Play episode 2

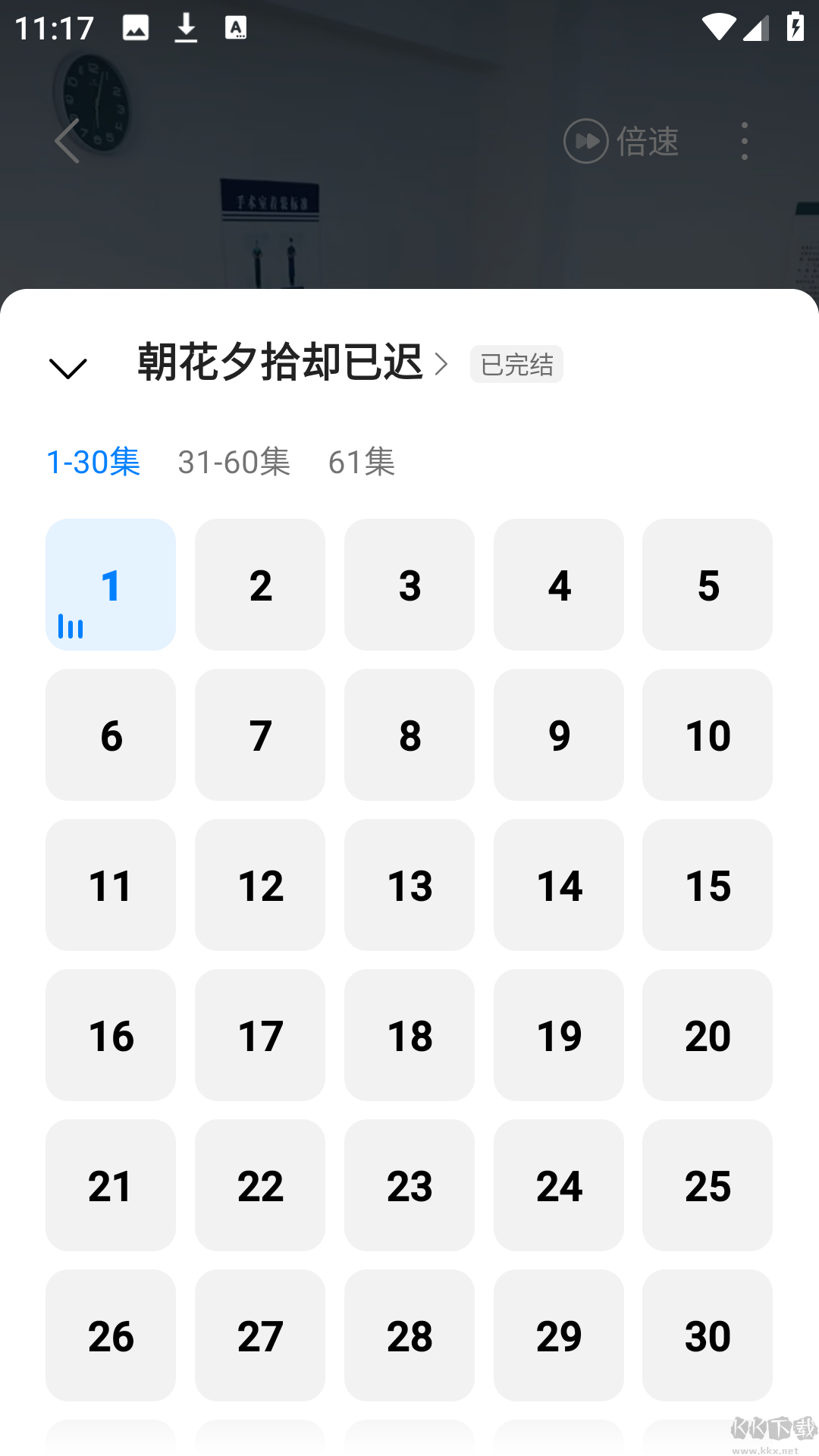tap(260, 585)
